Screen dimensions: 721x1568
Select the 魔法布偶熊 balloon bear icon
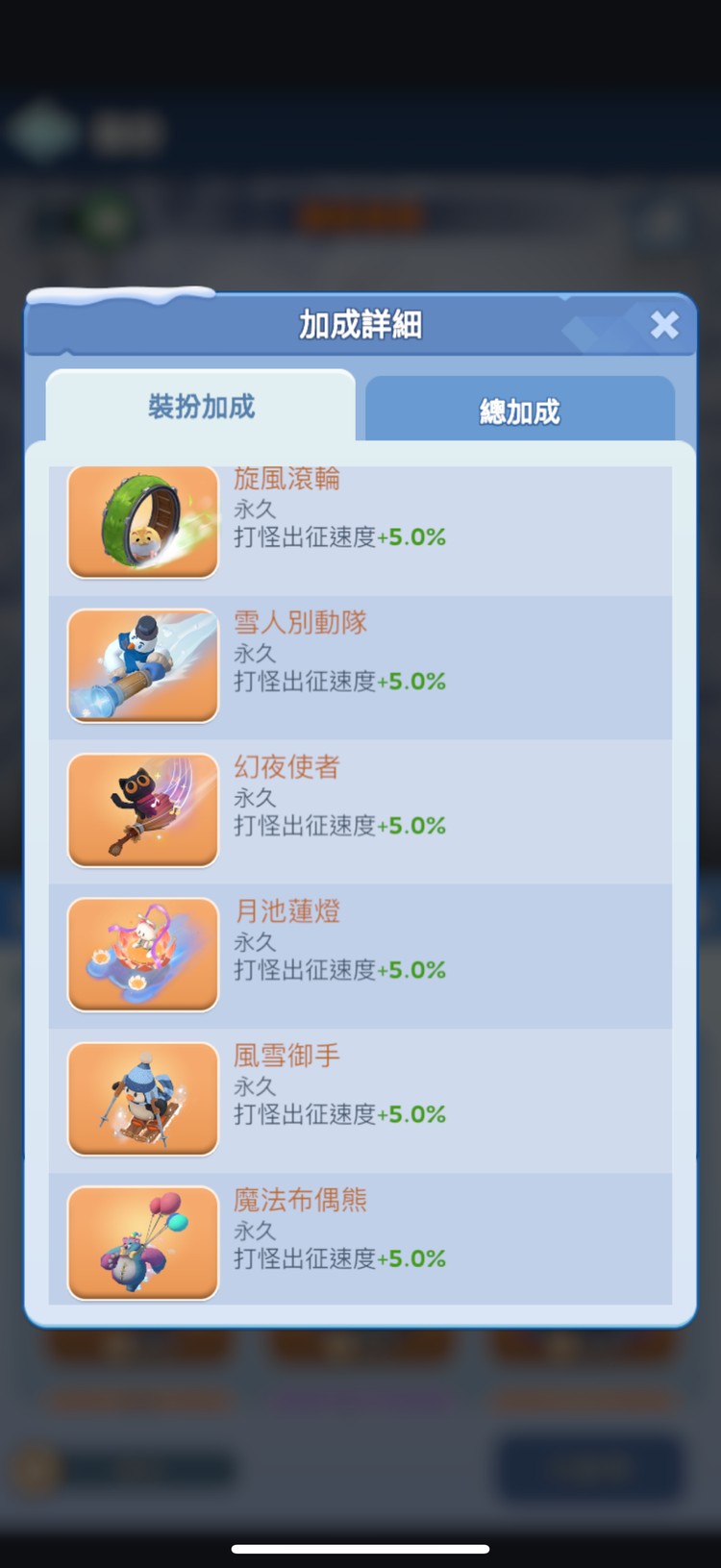142,1243
